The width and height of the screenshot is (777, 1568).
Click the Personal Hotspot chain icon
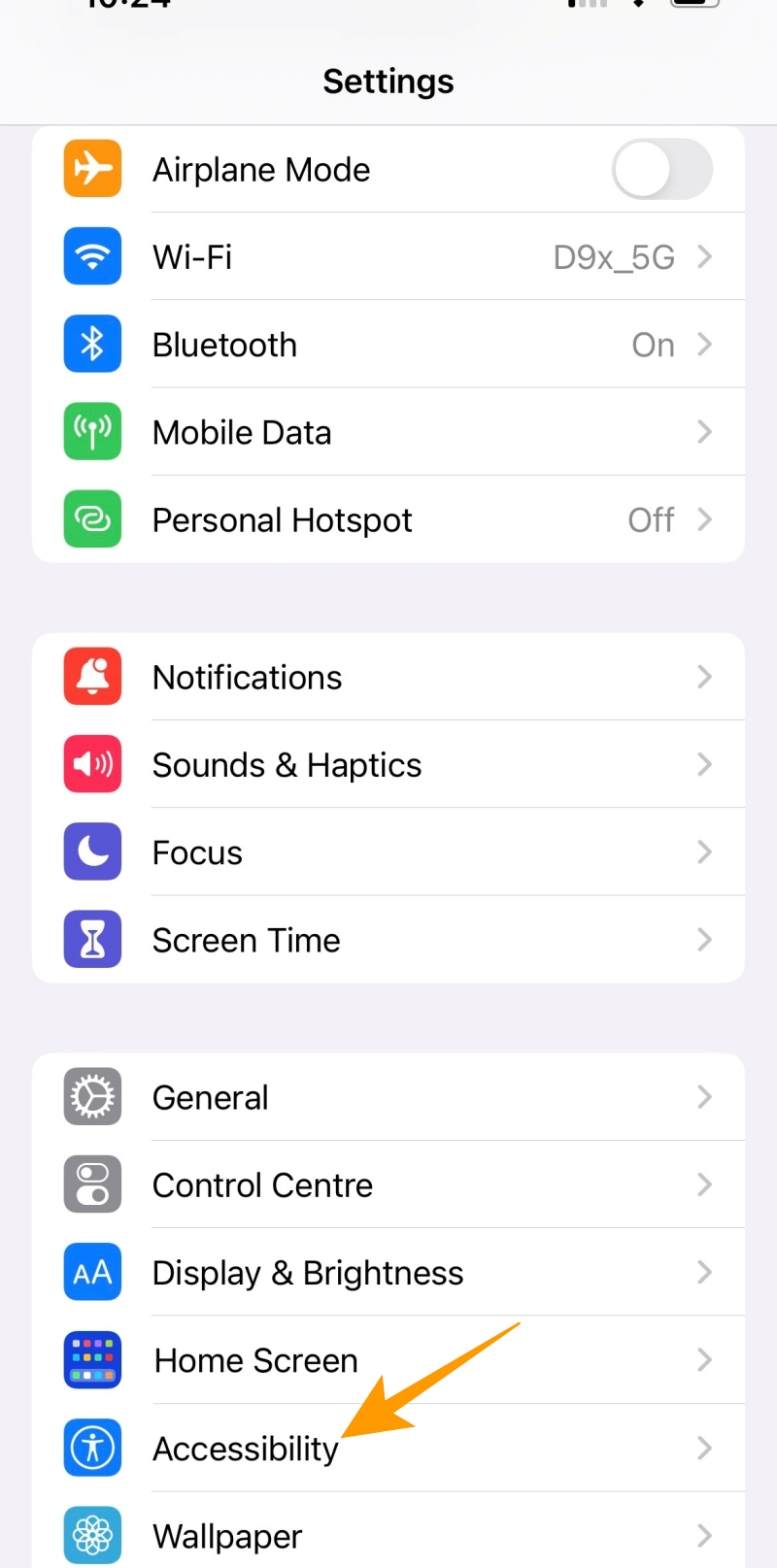click(x=92, y=519)
